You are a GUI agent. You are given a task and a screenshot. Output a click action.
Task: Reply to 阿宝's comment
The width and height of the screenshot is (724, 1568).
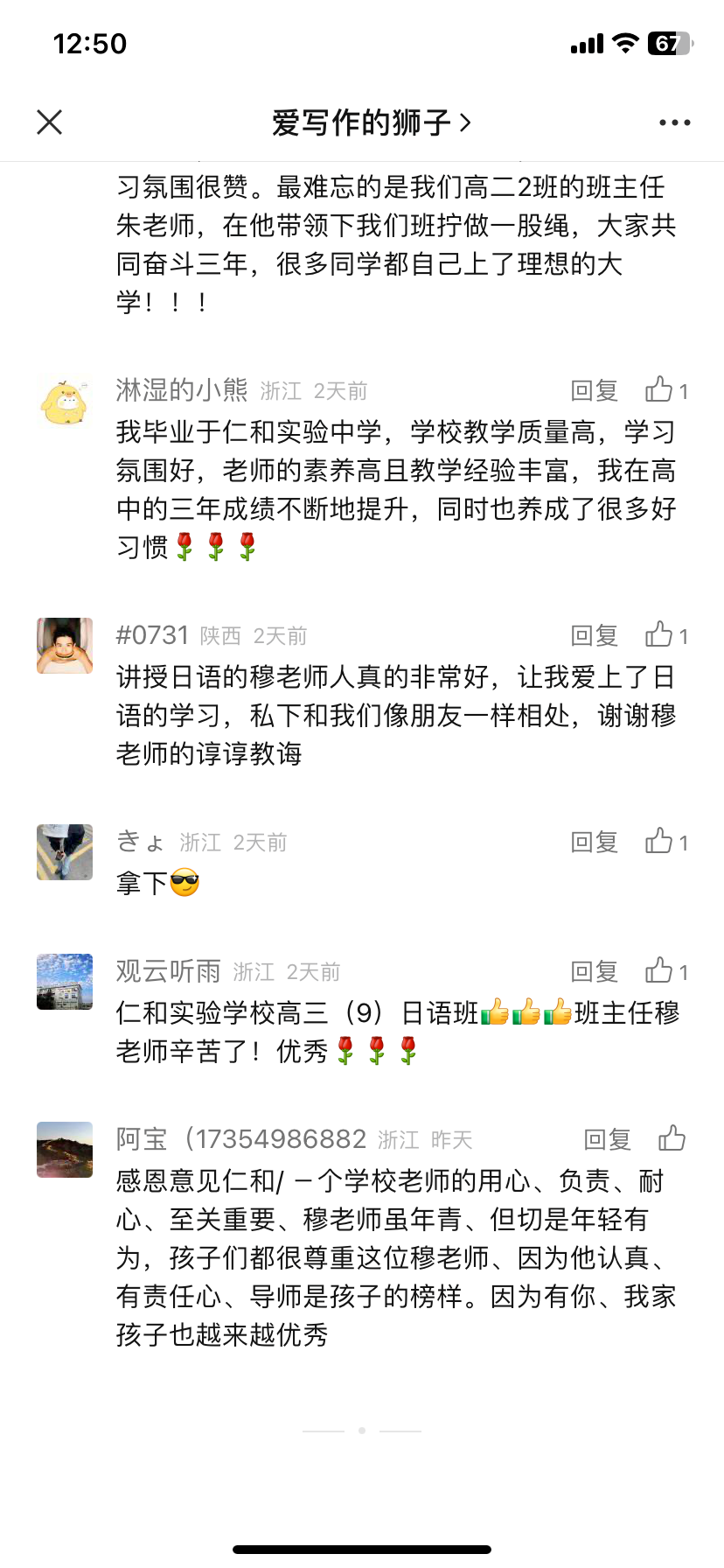pyautogui.click(x=608, y=1140)
